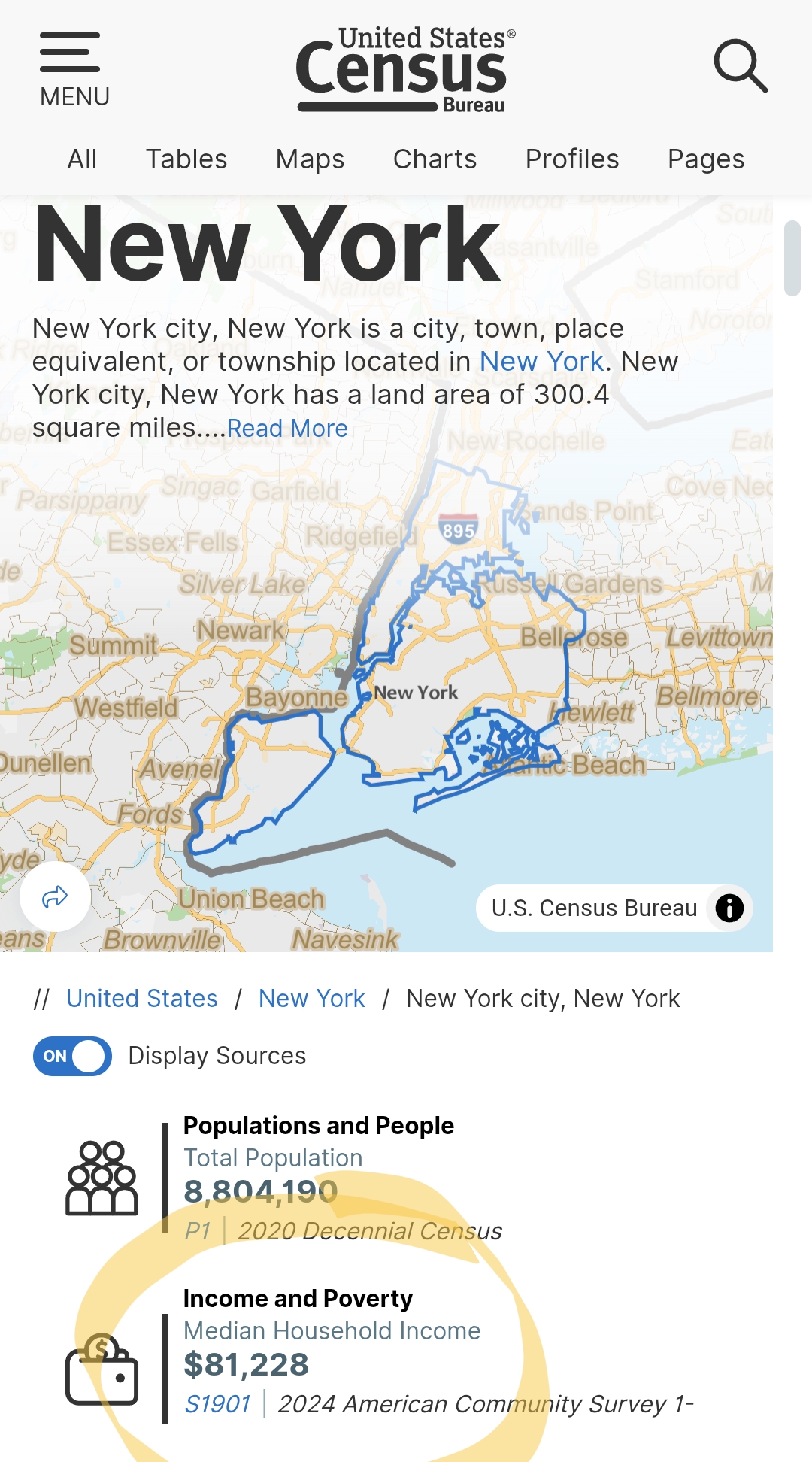Expand description with Read More
This screenshot has width=812, height=1462.
287,429
